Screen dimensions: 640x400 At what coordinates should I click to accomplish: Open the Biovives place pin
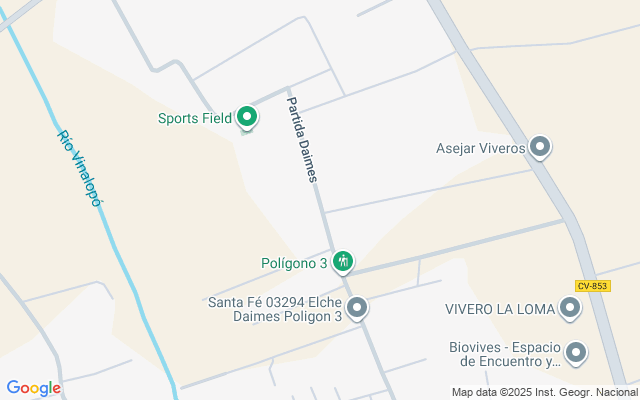tap(576, 353)
